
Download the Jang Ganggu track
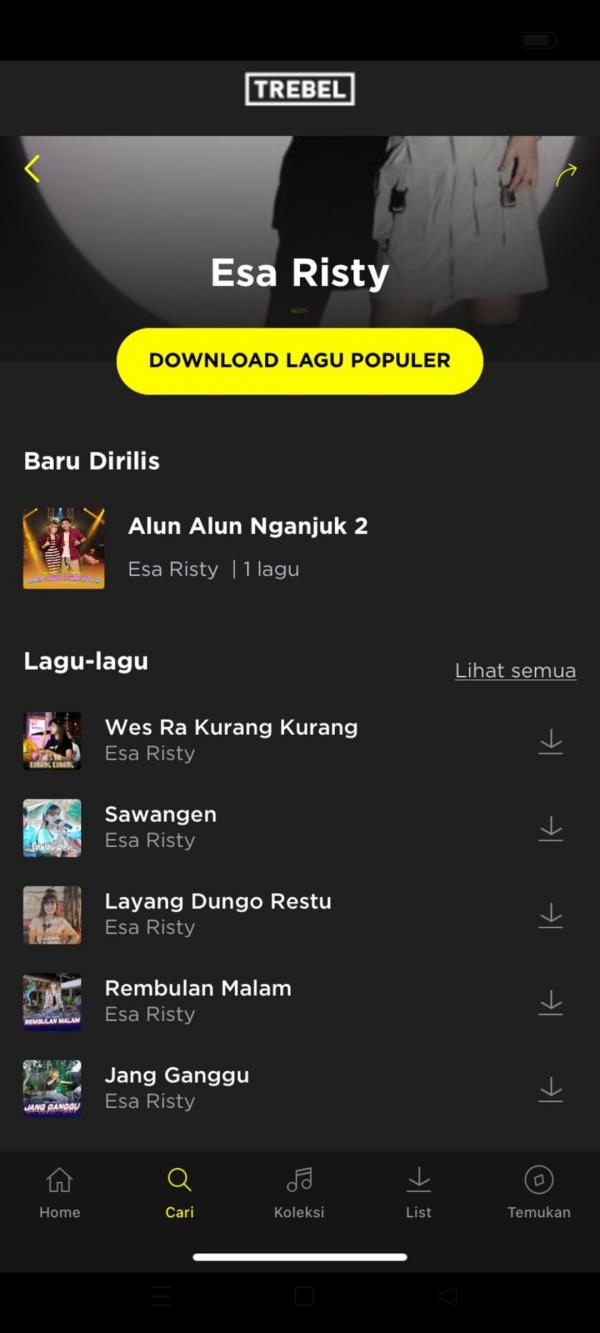pyautogui.click(x=551, y=1089)
